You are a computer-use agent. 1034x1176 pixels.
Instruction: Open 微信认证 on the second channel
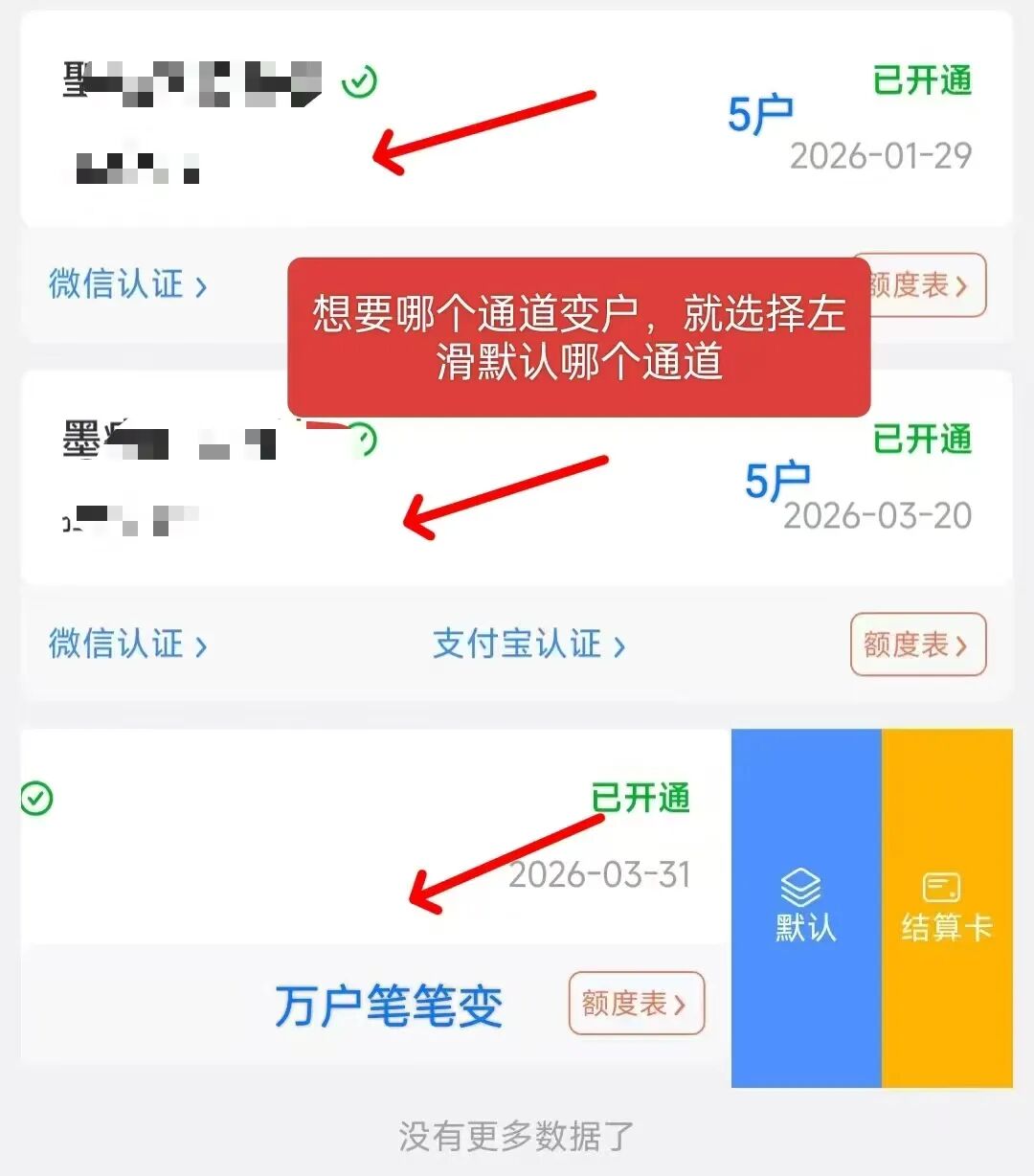pos(117,645)
